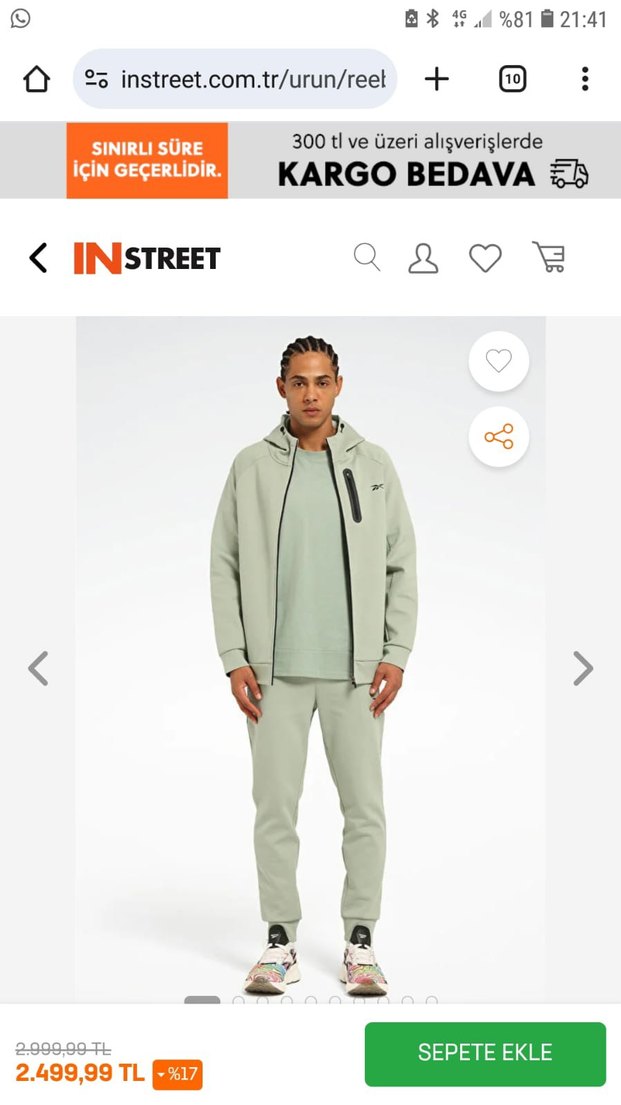Image resolution: width=621 pixels, height=1105 pixels.
Task: Open the user account icon
Action: pyautogui.click(x=424, y=258)
